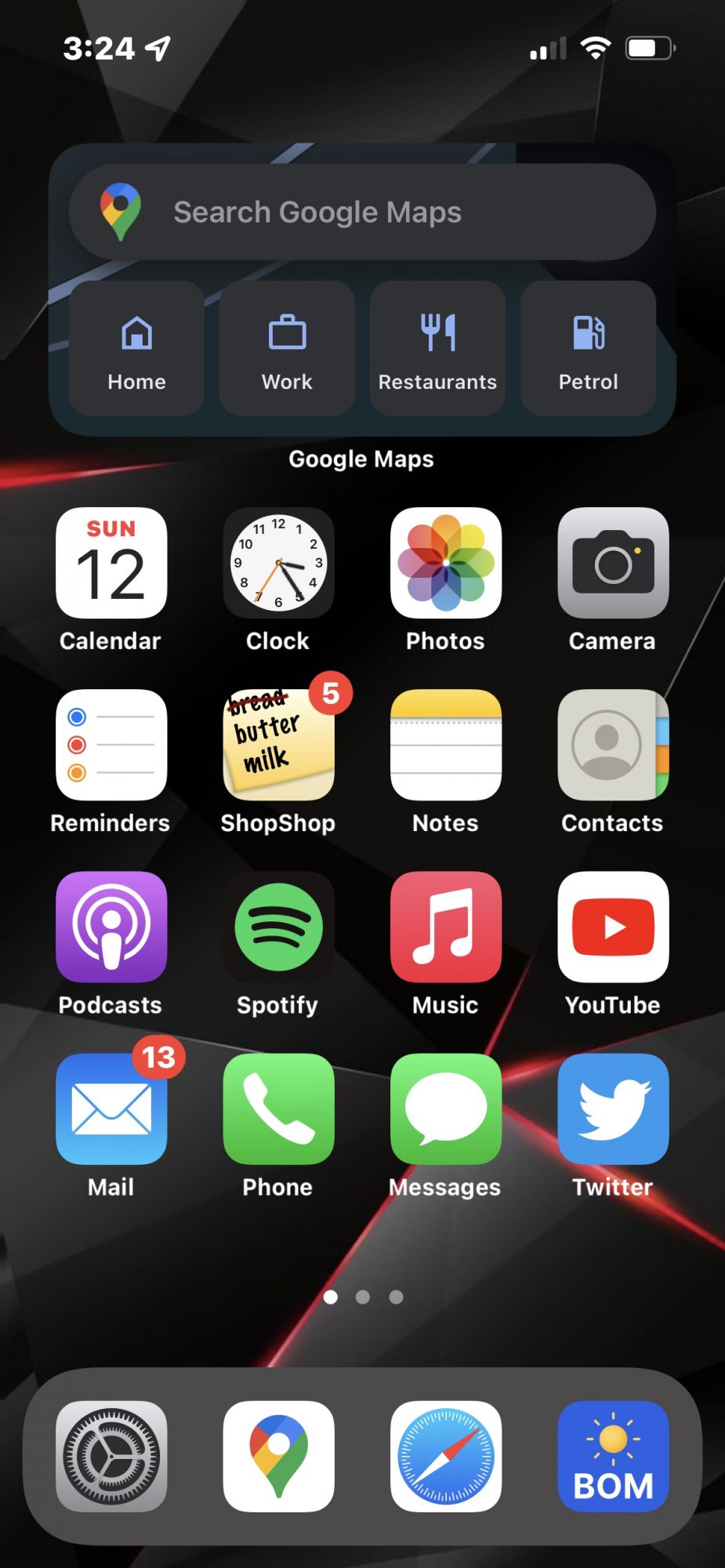Viewport: 725px width, 1568px height.
Task: Launch the Clock app
Action: (x=278, y=563)
